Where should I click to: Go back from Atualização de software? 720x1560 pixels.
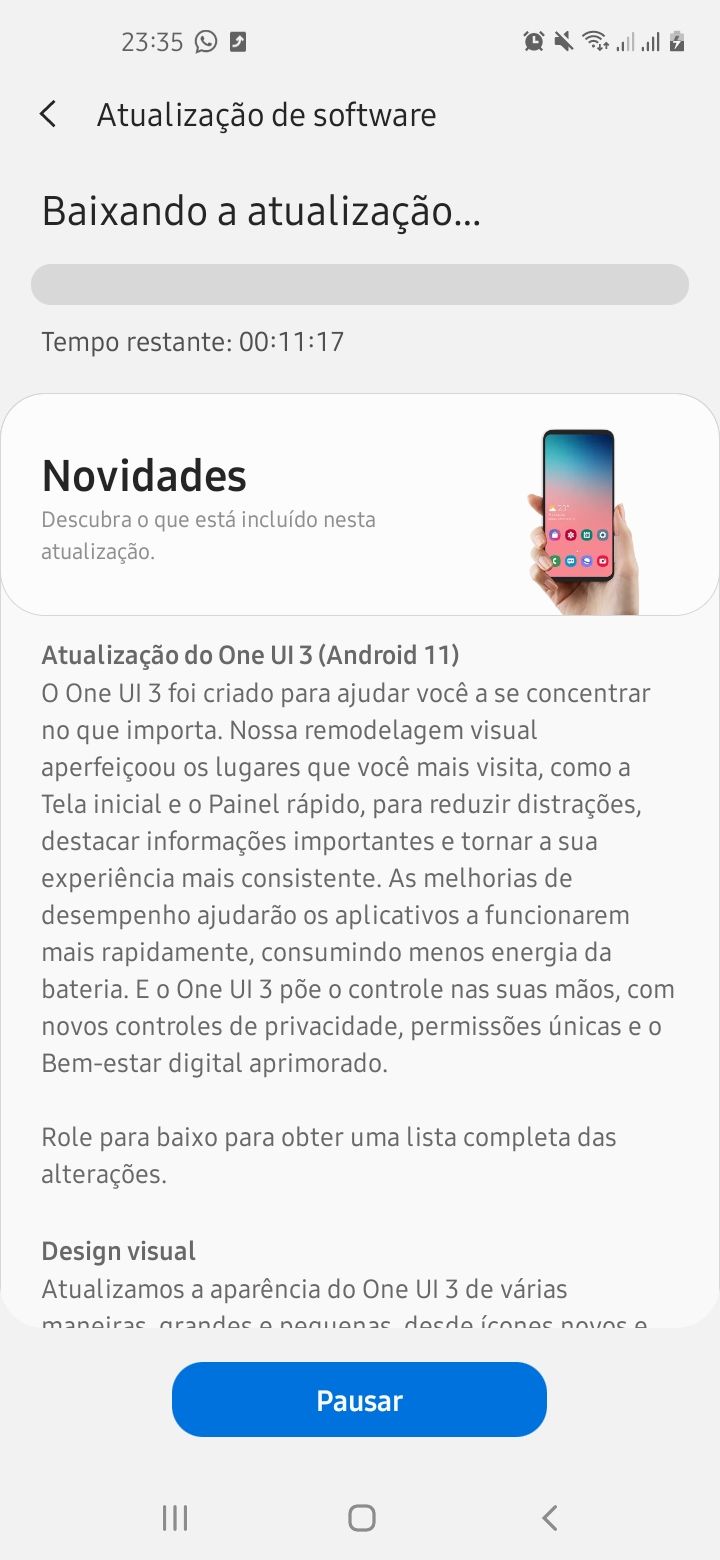[48, 115]
